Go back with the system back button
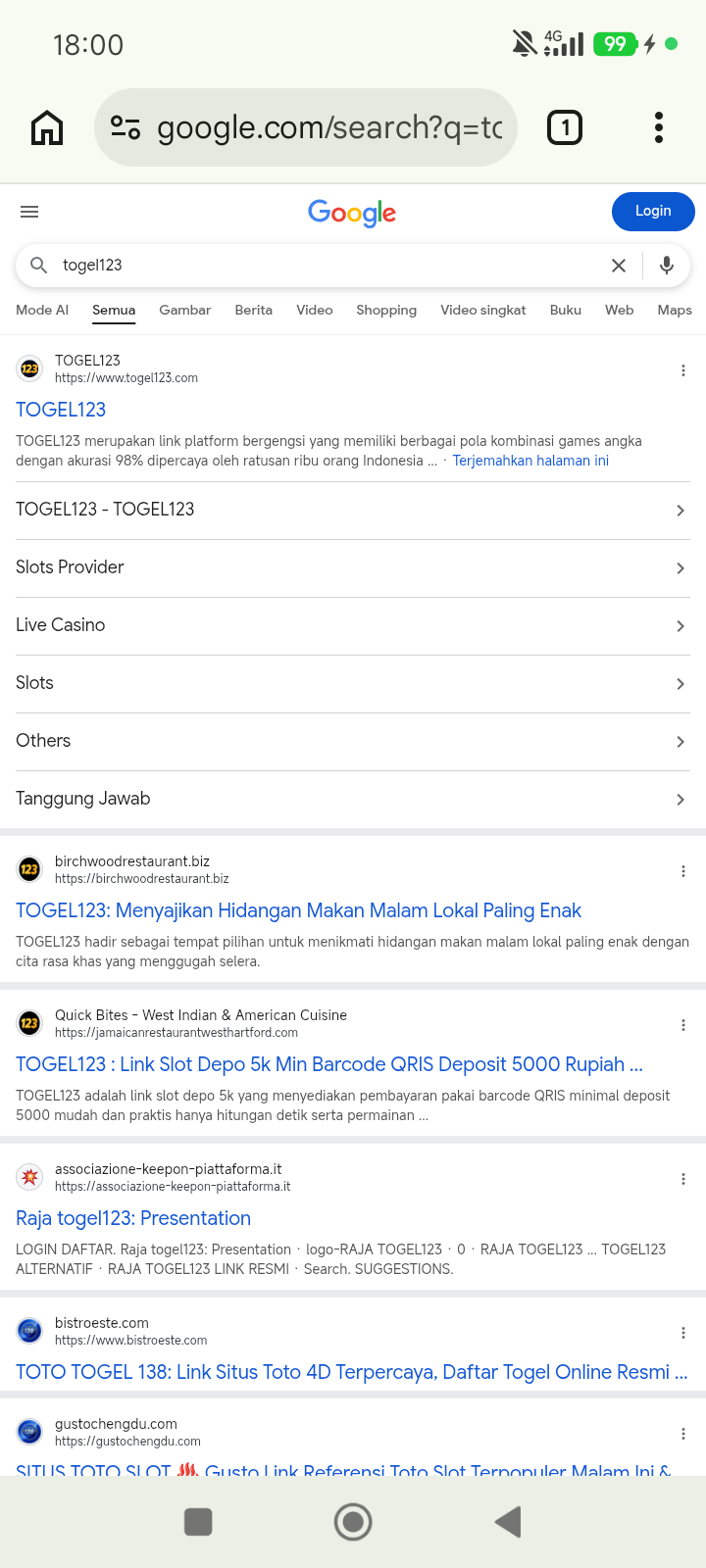 (x=508, y=1522)
